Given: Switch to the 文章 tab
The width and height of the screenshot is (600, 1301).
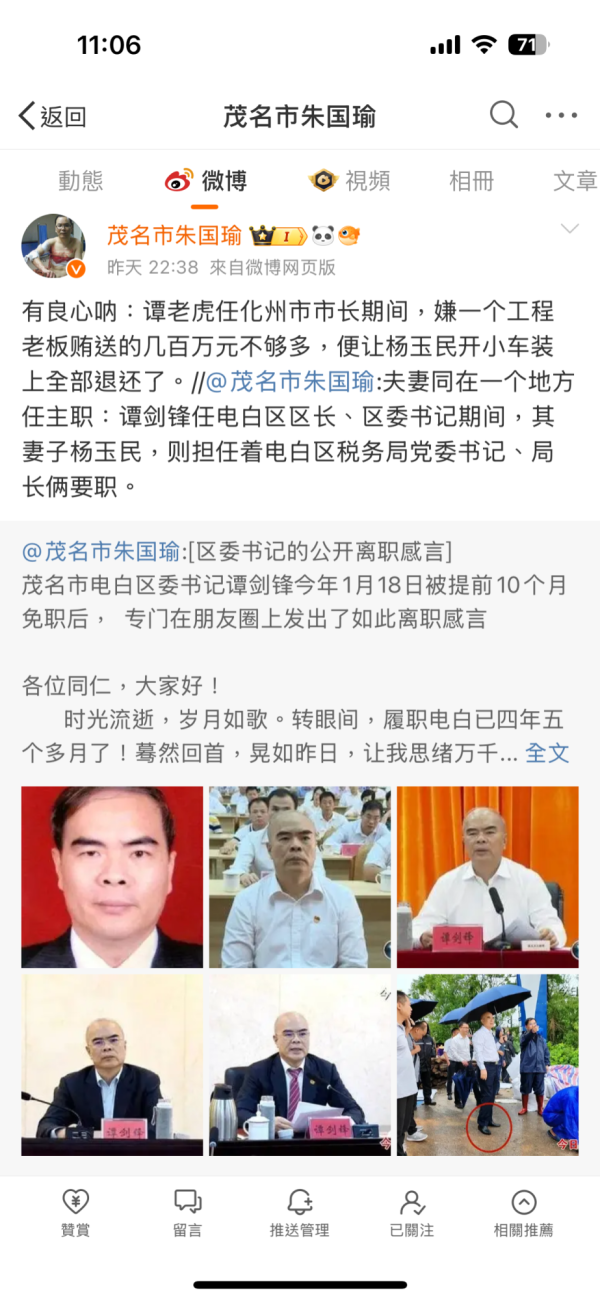Looking at the screenshot, I should [x=575, y=181].
